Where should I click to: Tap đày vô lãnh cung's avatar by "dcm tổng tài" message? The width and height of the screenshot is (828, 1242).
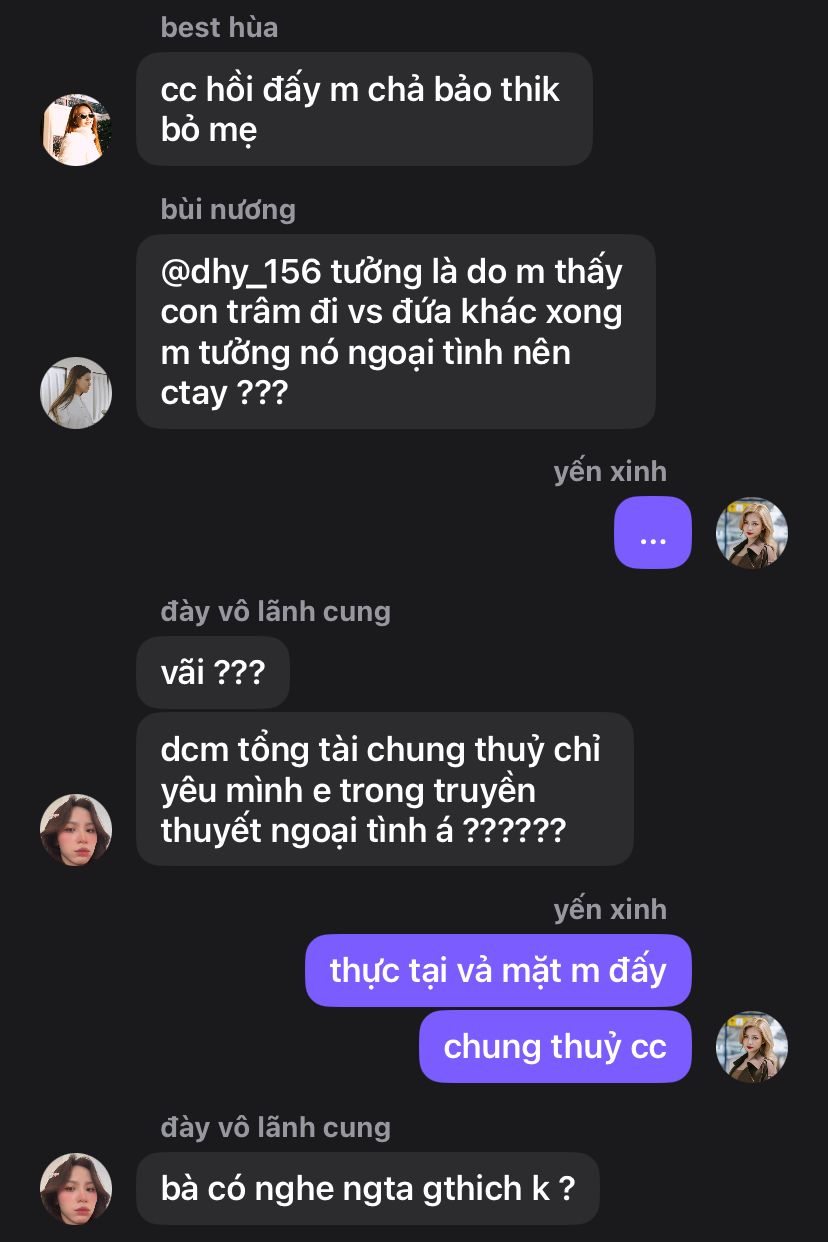pos(76,830)
